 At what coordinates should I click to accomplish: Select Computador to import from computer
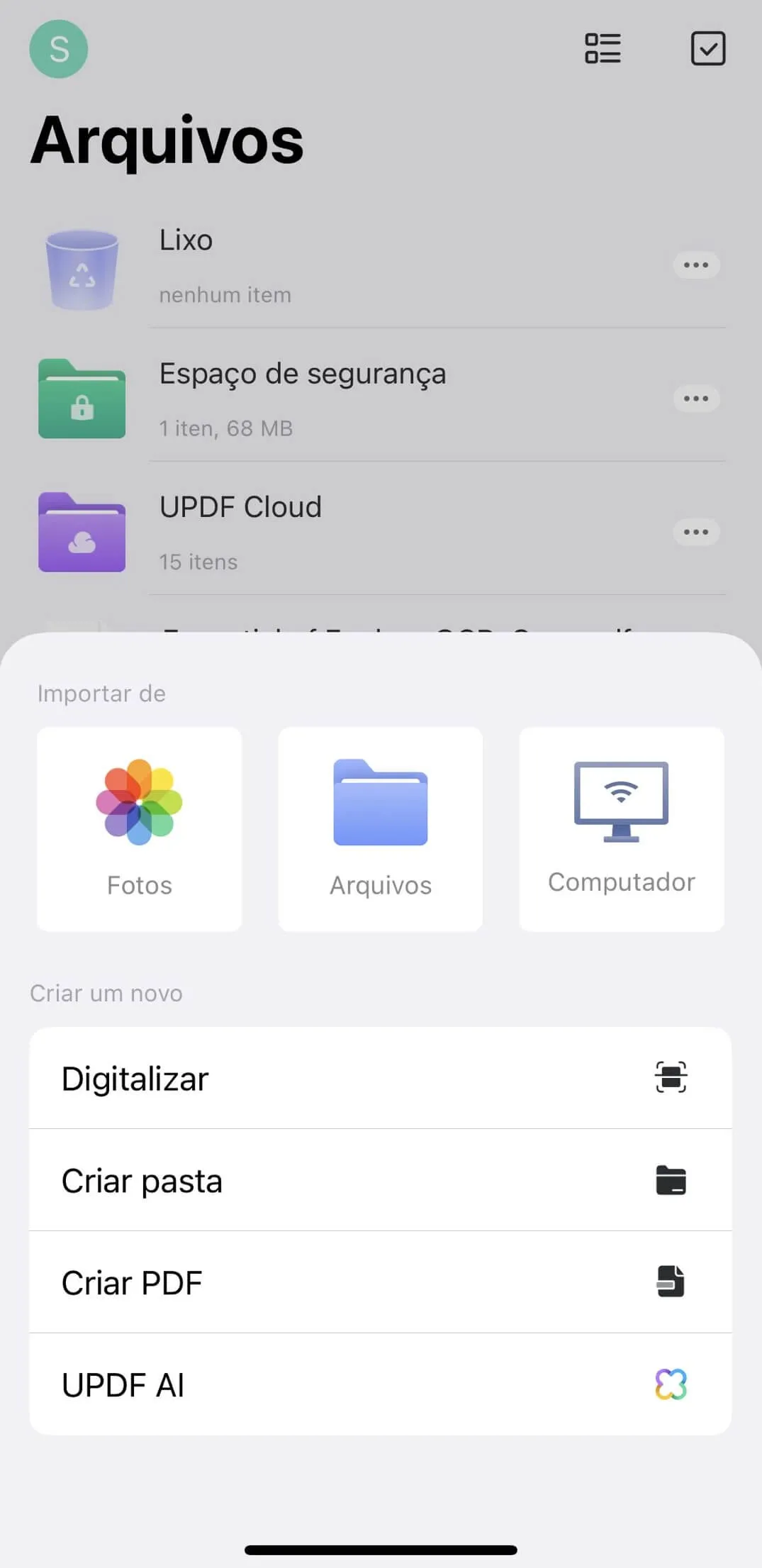click(x=621, y=828)
